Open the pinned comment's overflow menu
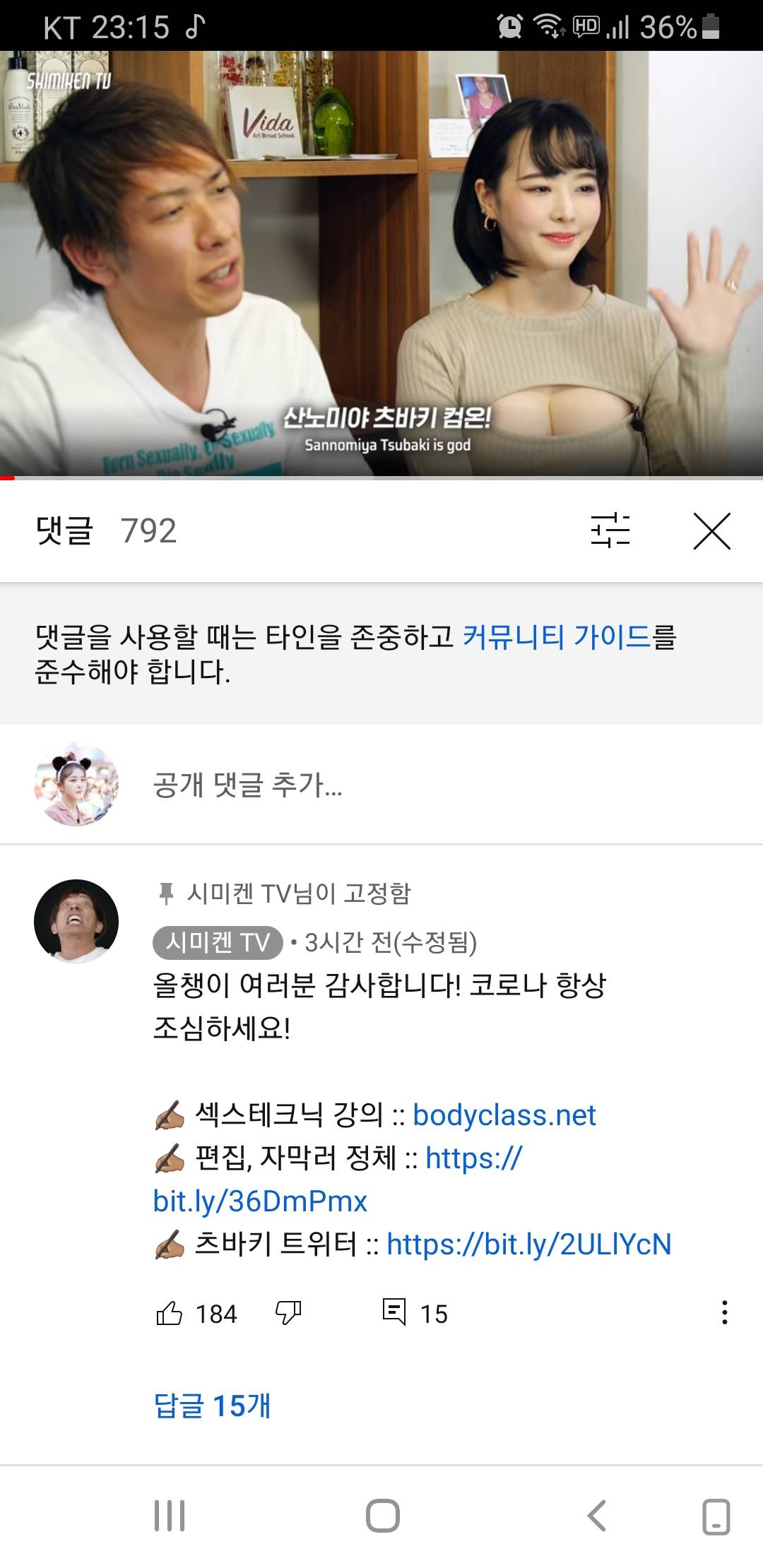Viewport: 763px width, 1568px height. pos(724,1312)
